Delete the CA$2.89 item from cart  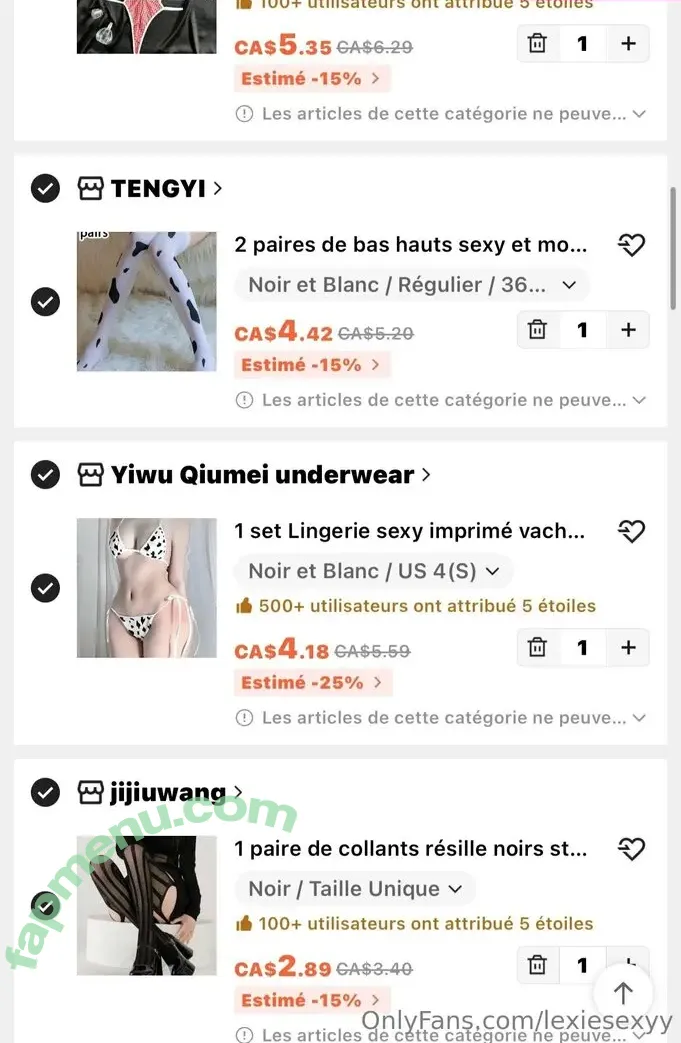pos(538,965)
